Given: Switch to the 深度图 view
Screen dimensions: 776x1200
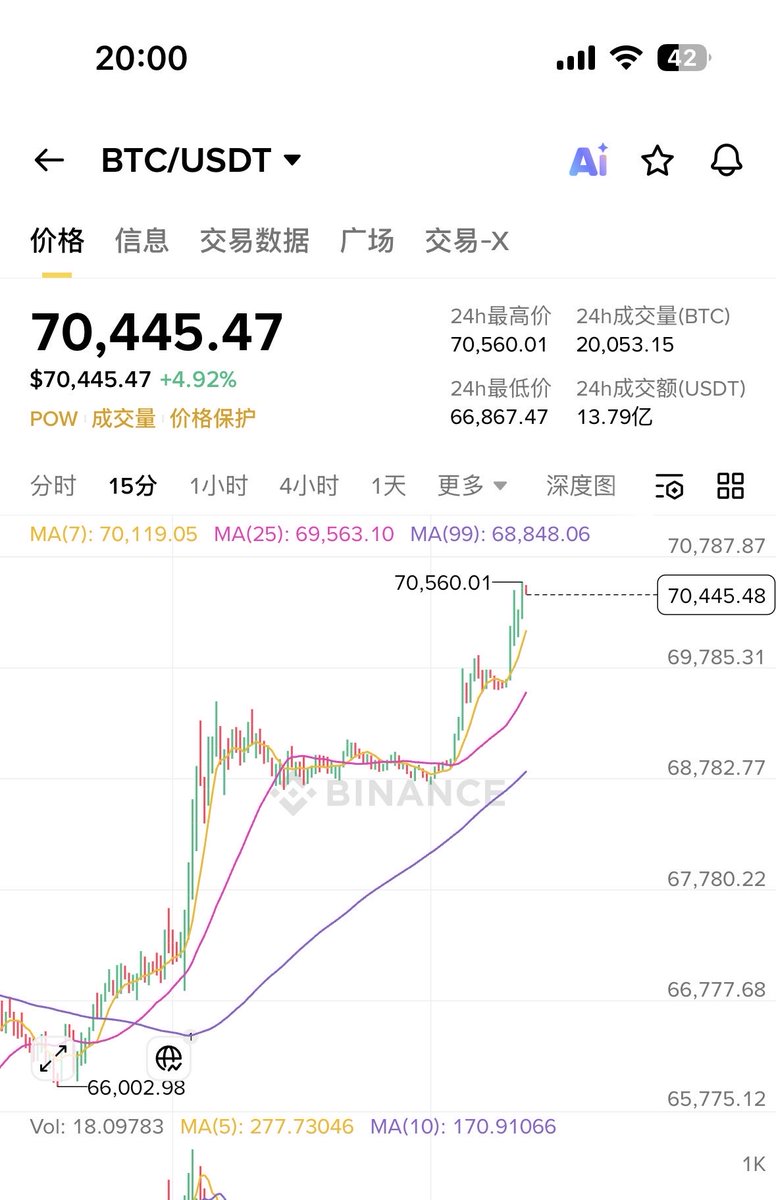Looking at the screenshot, I should [x=581, y=486].
